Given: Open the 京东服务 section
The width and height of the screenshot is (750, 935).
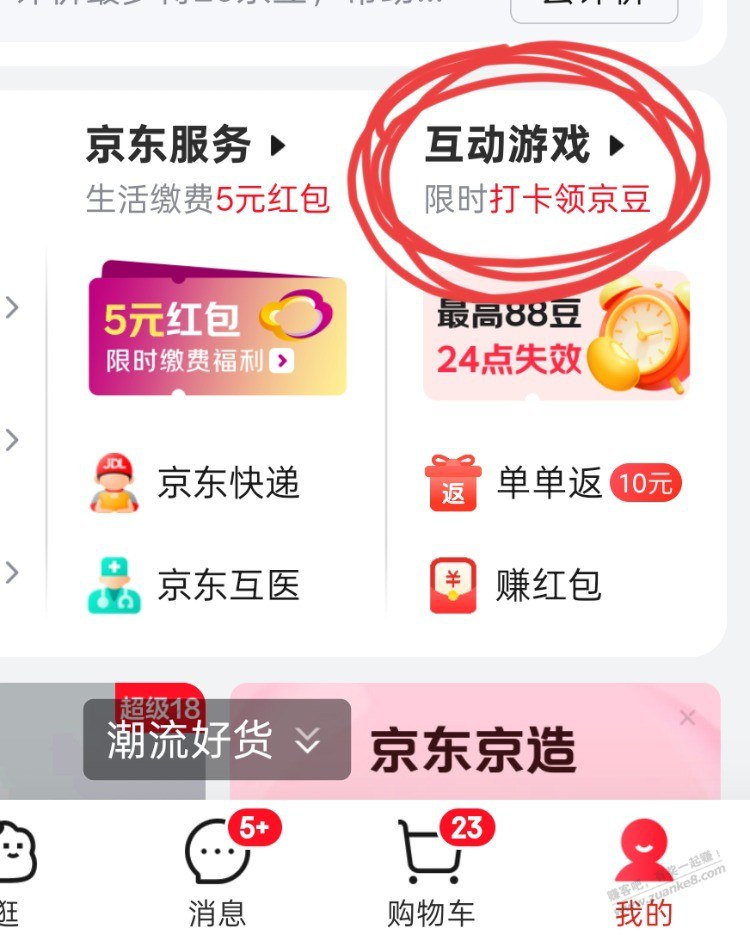Looking at the screenshot, I should (x=186, y=146).
